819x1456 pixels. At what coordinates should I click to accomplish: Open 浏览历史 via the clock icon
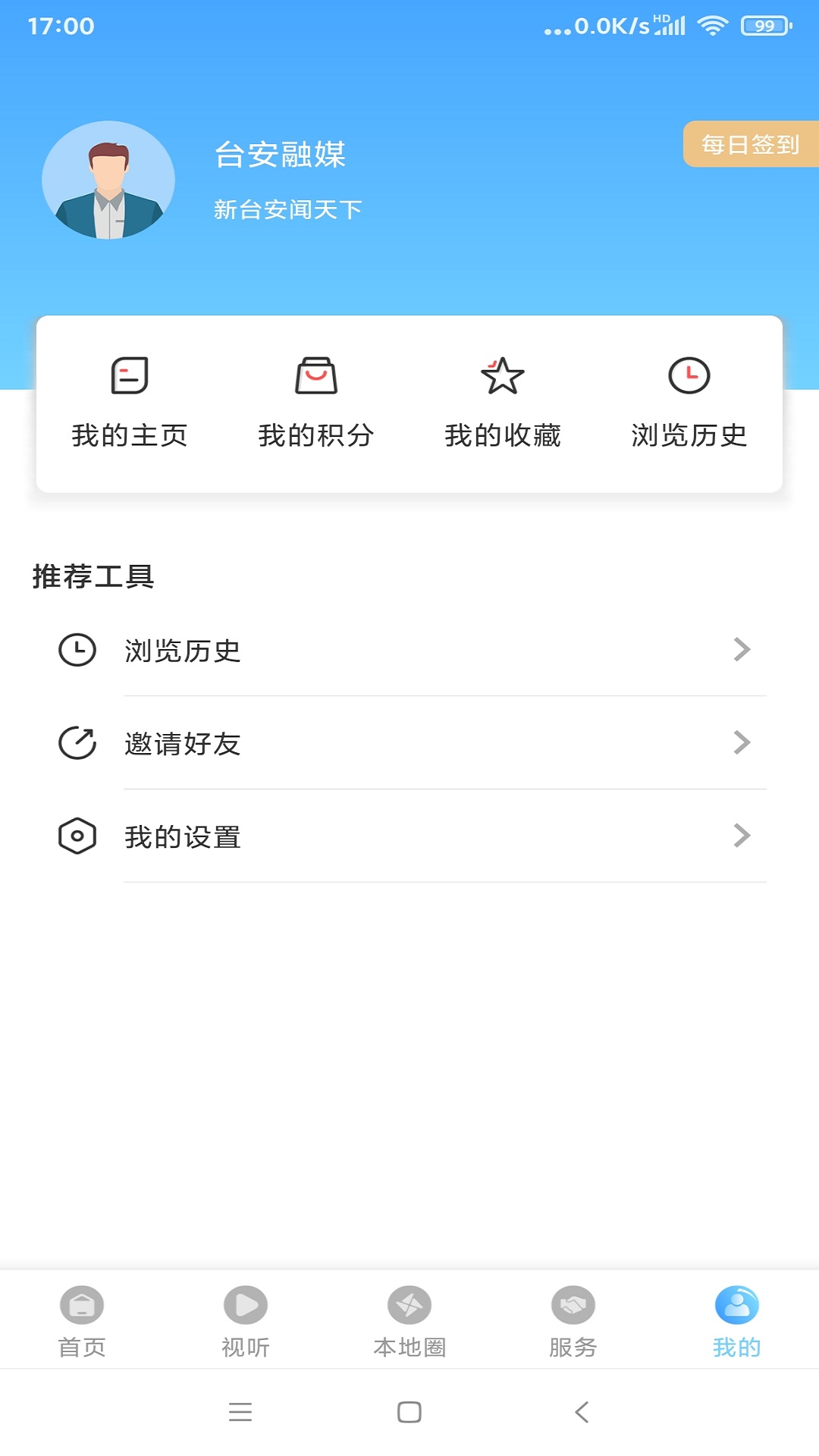[689, 375]
